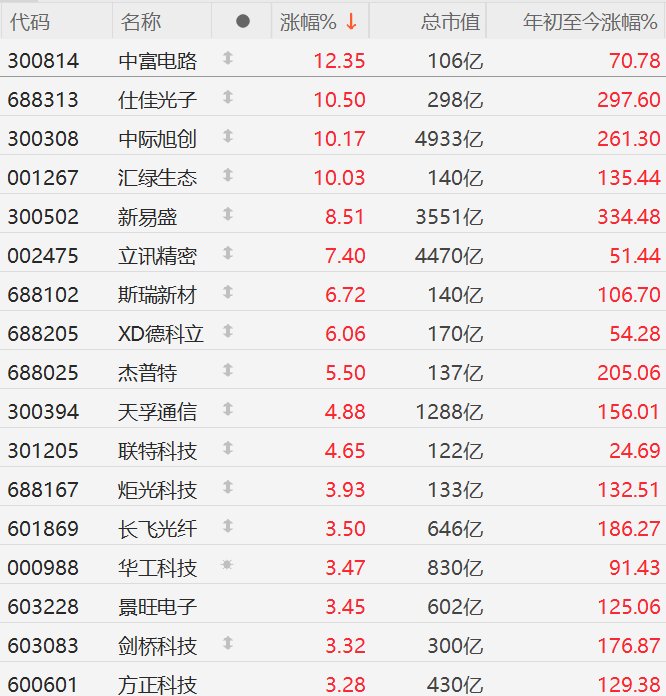The image size is (666, 696).
Task: Open 斯瑞新材 stock details
Action: point(157,295)
